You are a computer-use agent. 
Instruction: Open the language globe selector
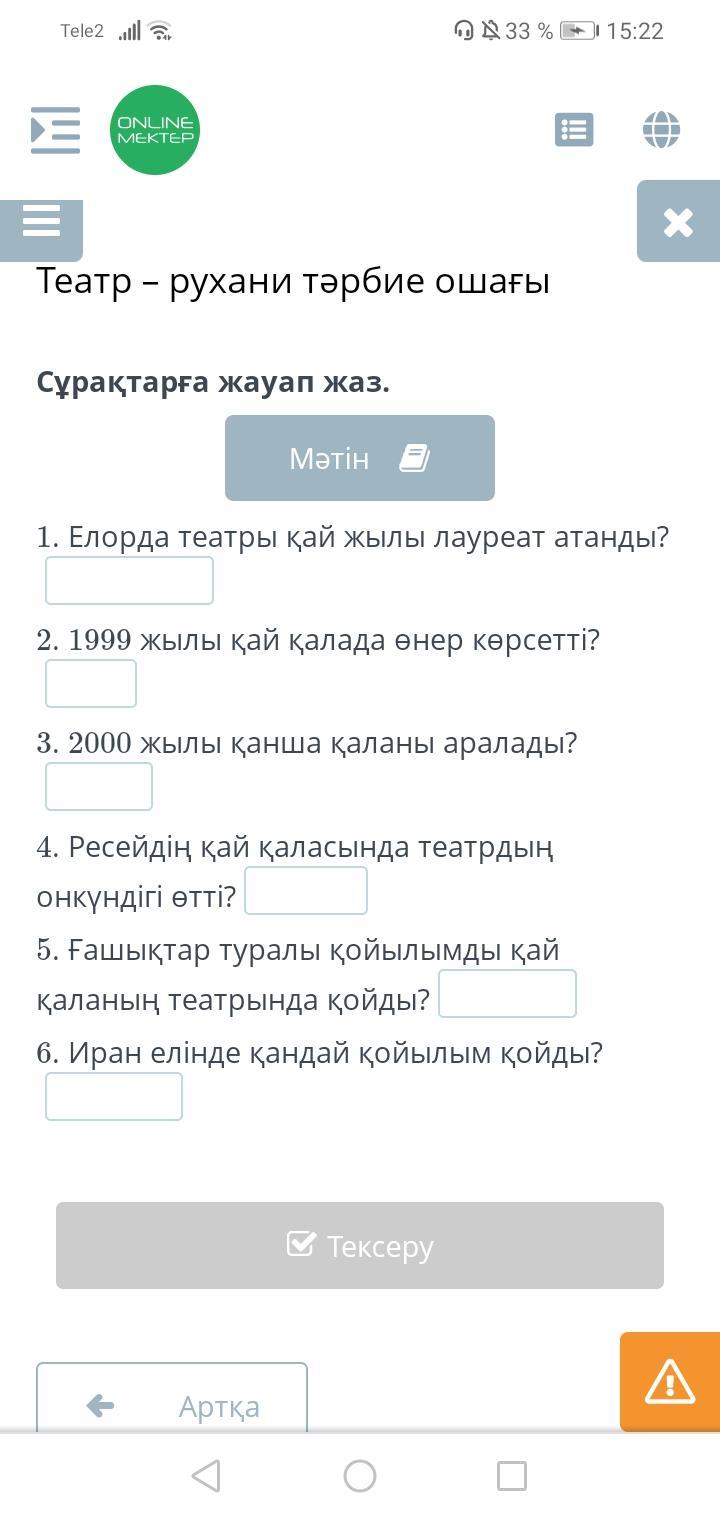[x=661, y=130]
